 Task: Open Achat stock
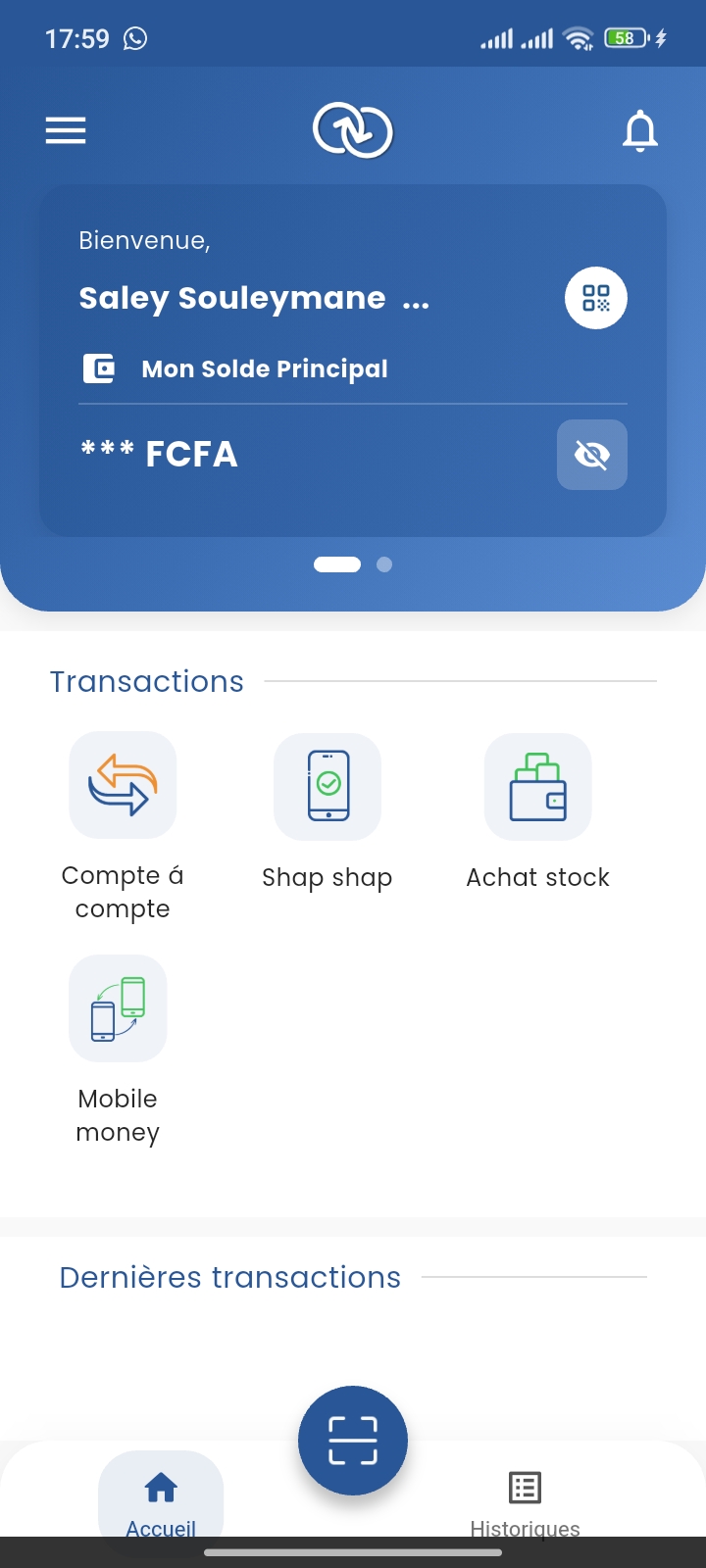tap(538, 787)
